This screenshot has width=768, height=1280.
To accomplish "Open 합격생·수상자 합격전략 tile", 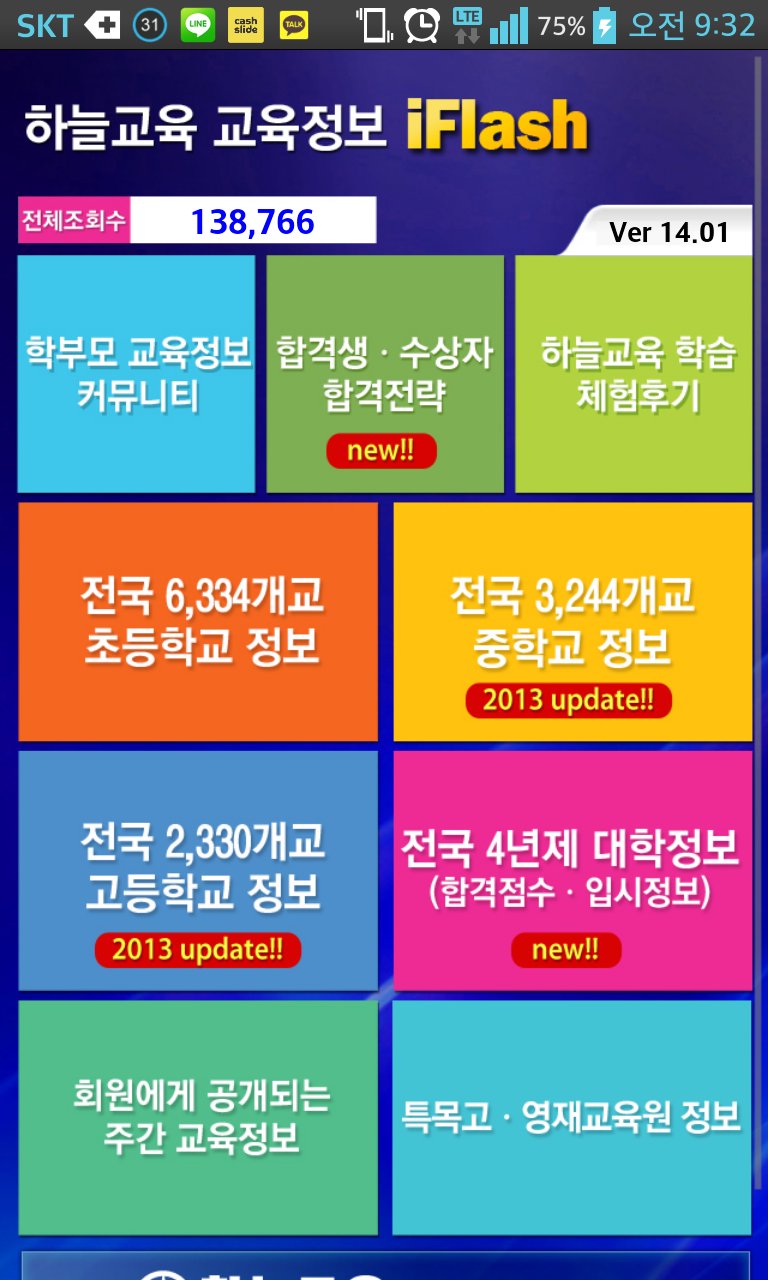I will [x=385, y=372].
